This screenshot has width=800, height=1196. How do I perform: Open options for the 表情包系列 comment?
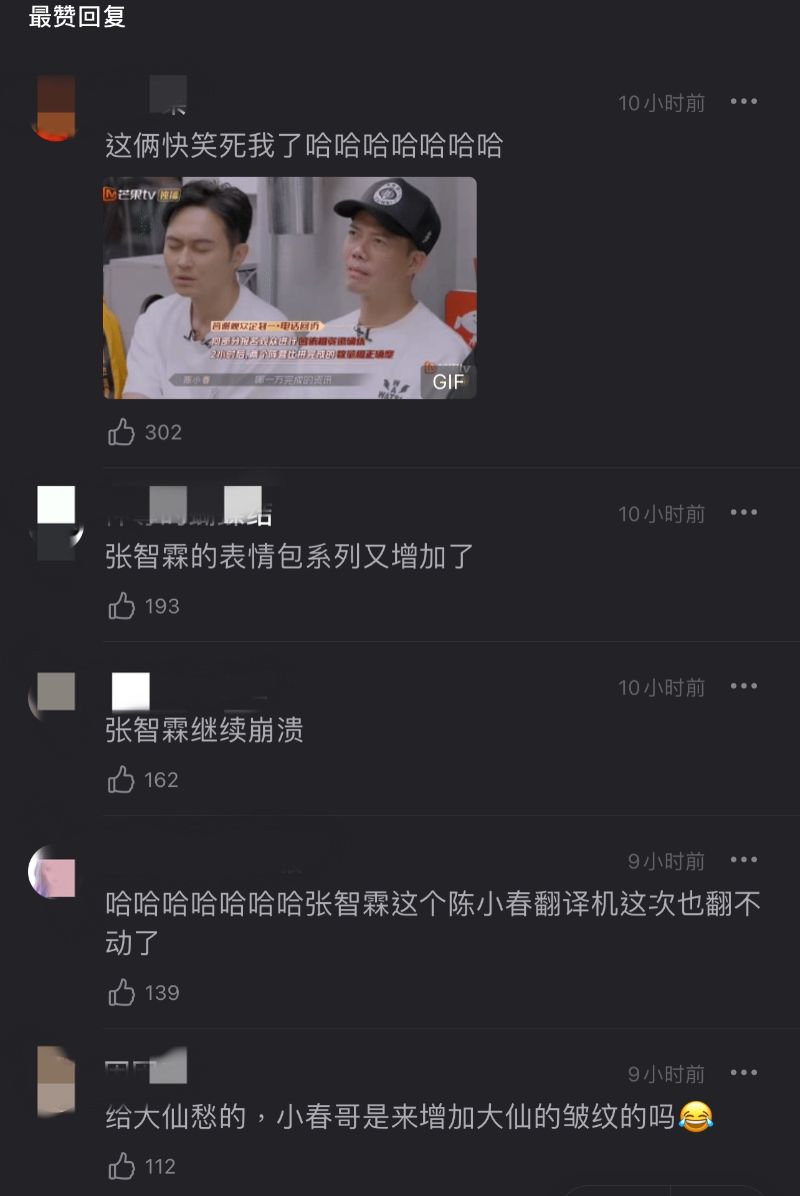(x=743, y=513)
